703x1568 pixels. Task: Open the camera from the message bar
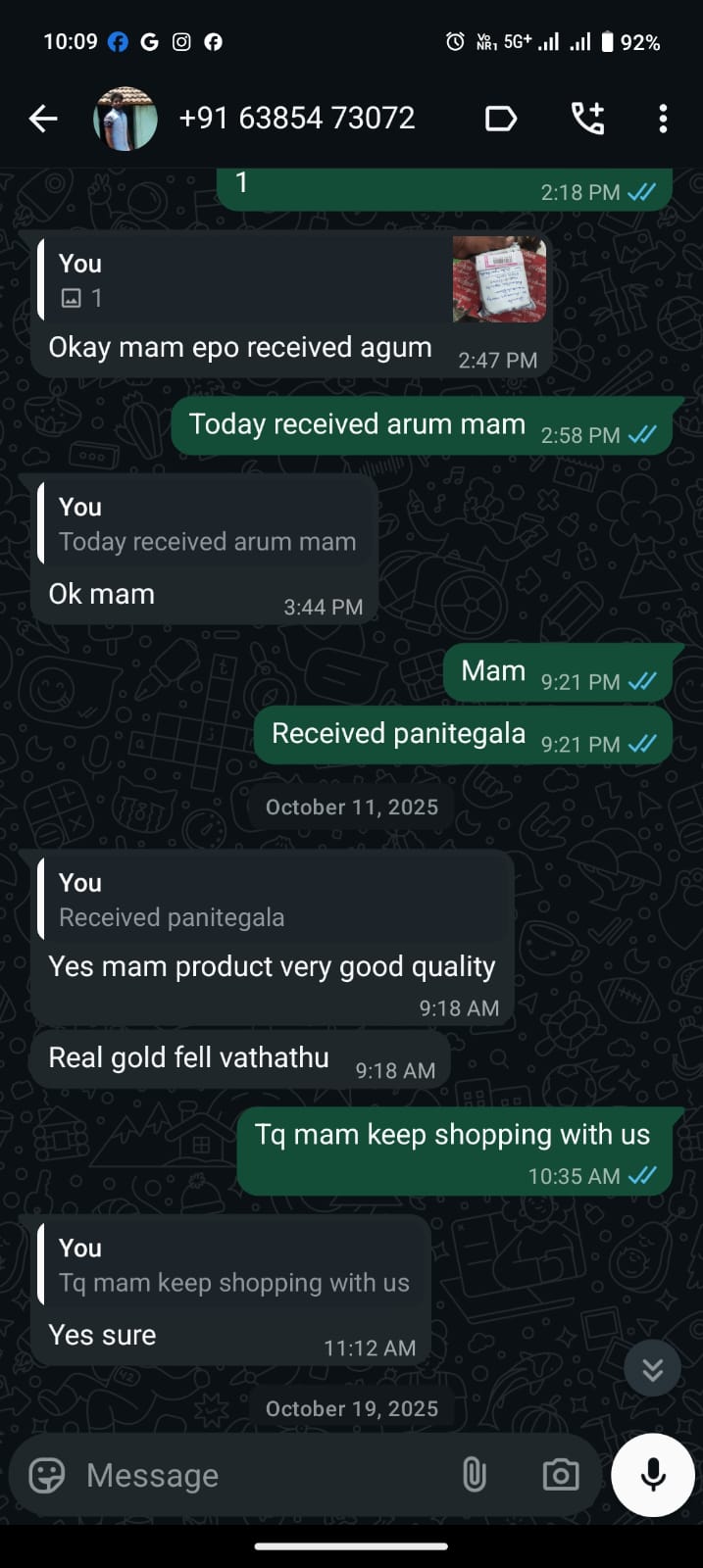click(561, 1475)
